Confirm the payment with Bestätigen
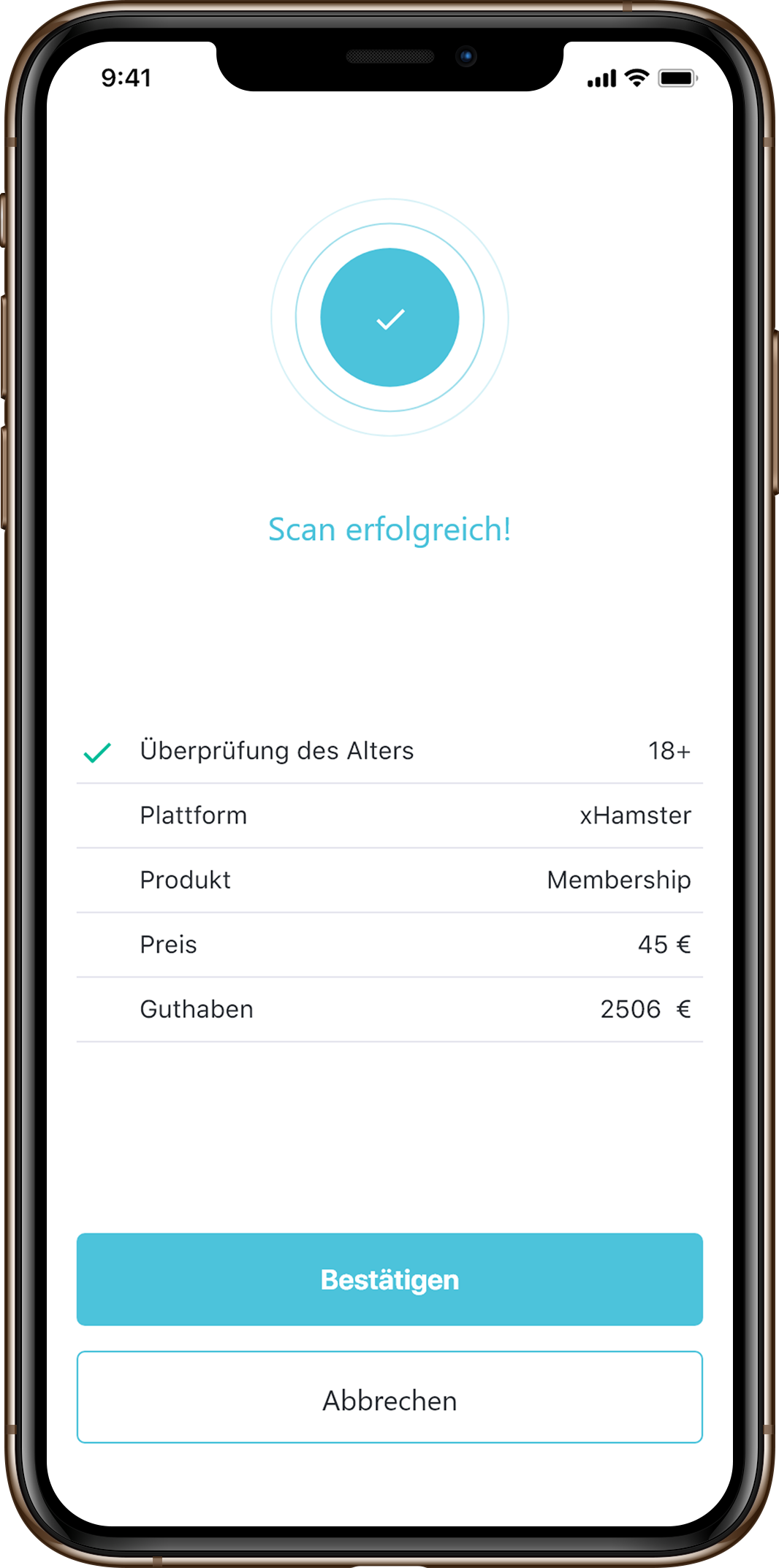This screenshot has height=1568, width=779. (x=389, y=1279)
